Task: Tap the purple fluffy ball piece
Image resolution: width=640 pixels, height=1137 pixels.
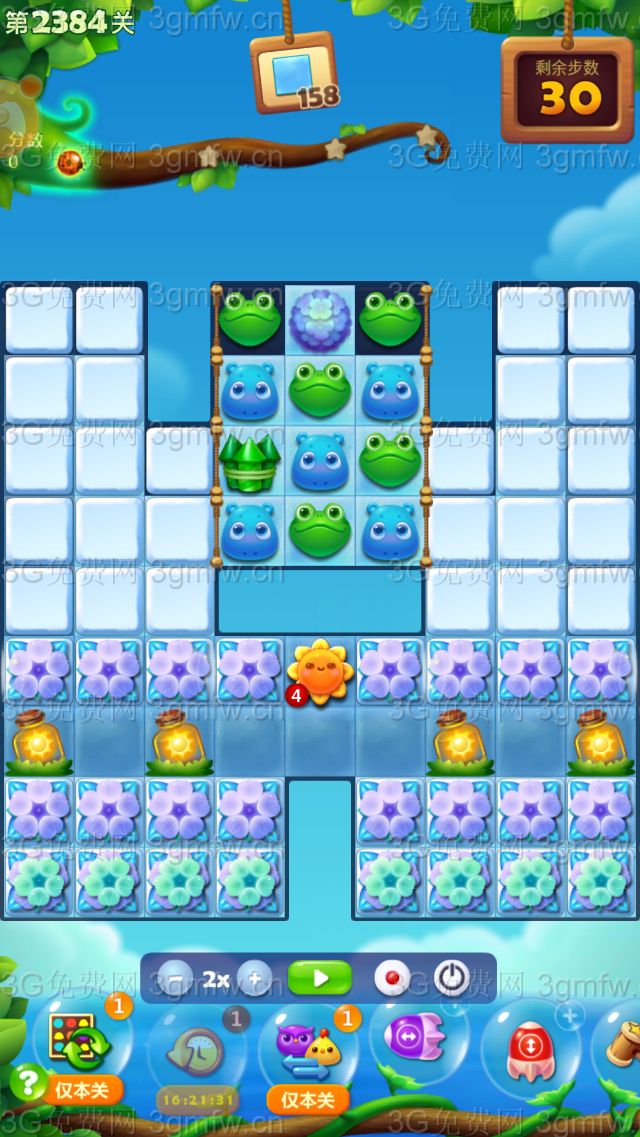Action: [x=319, y=320]
